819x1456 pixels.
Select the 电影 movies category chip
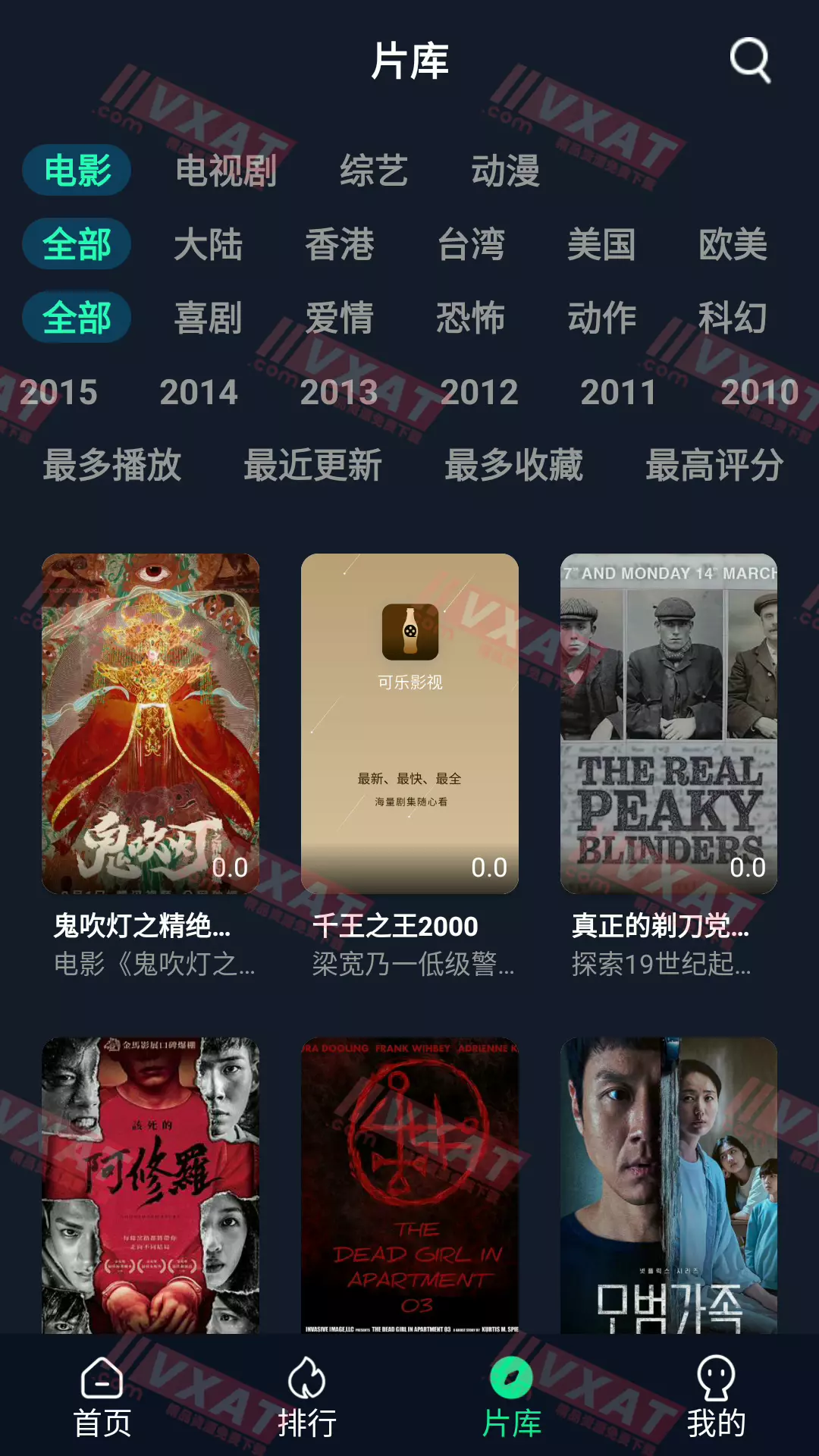(75, 170)
